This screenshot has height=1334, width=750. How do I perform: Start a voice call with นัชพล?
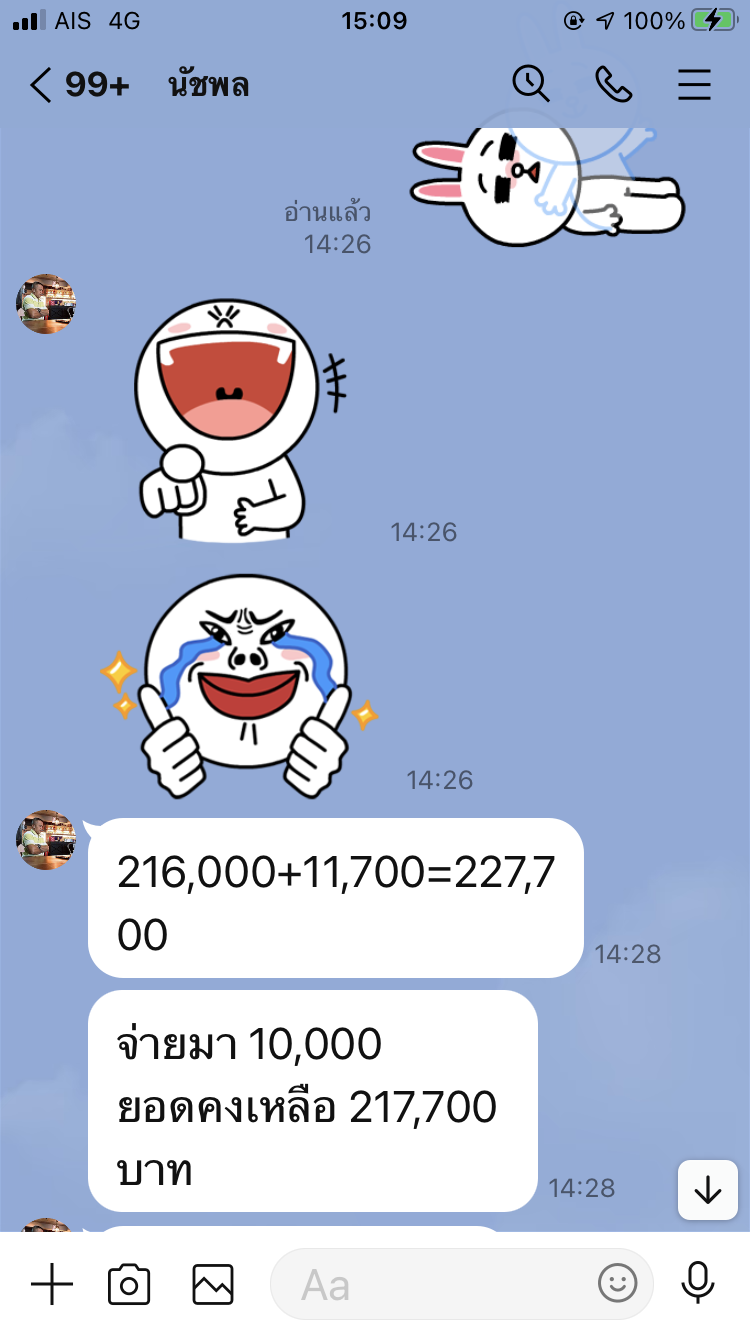[613, 85]
